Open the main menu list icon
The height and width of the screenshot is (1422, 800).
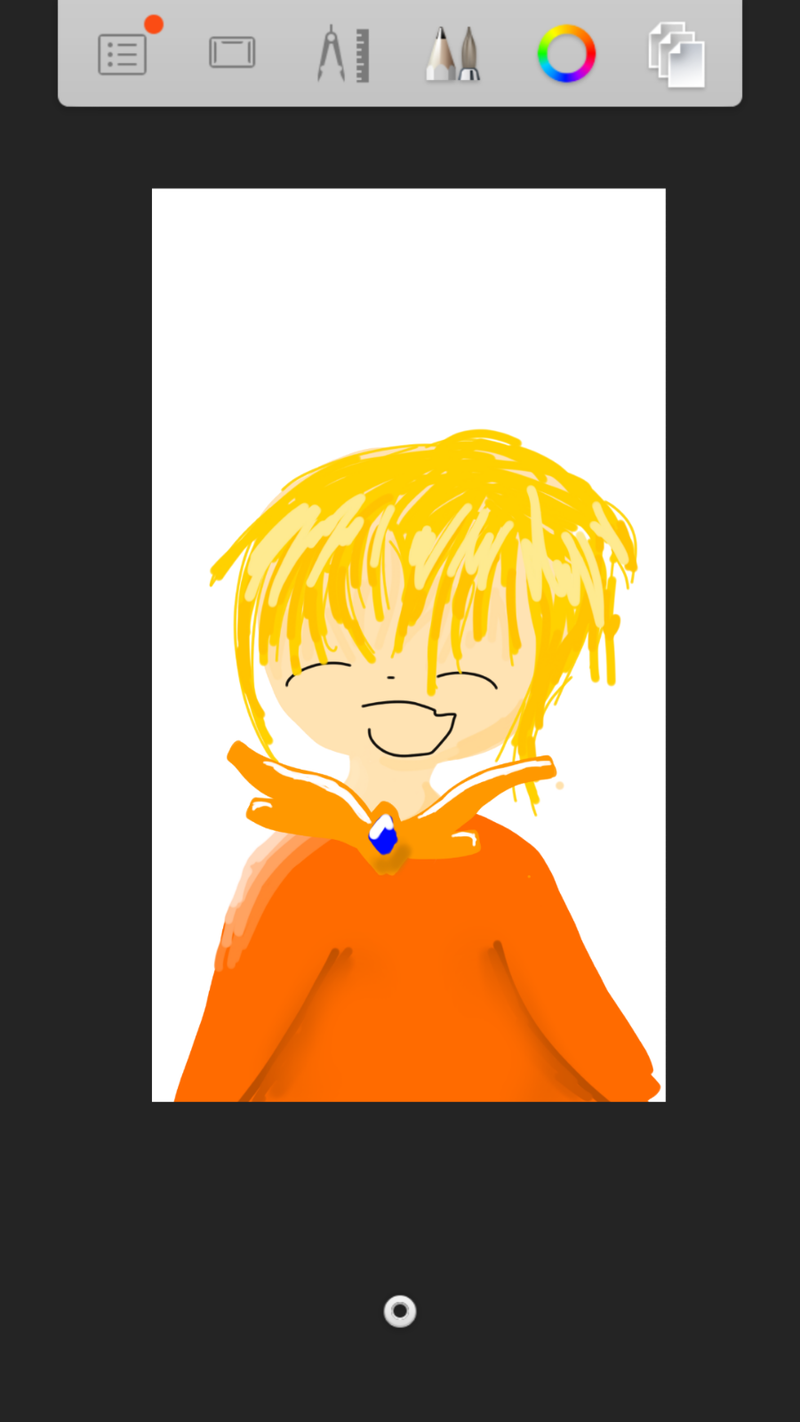pos(122,54)
